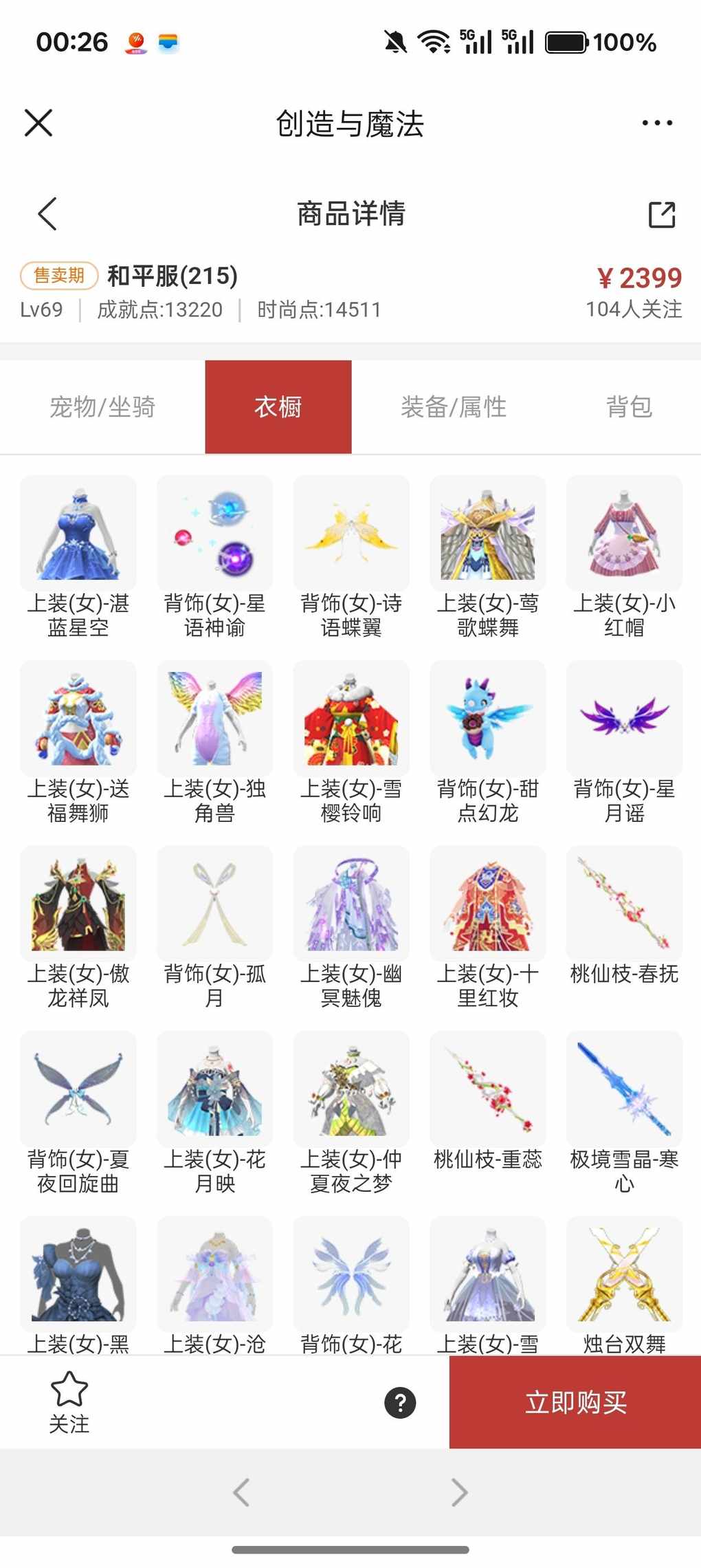View the 上装(女)-湛蓝星空 outfit
This screenshot has width=701, height=1568.
pos(78,534)
